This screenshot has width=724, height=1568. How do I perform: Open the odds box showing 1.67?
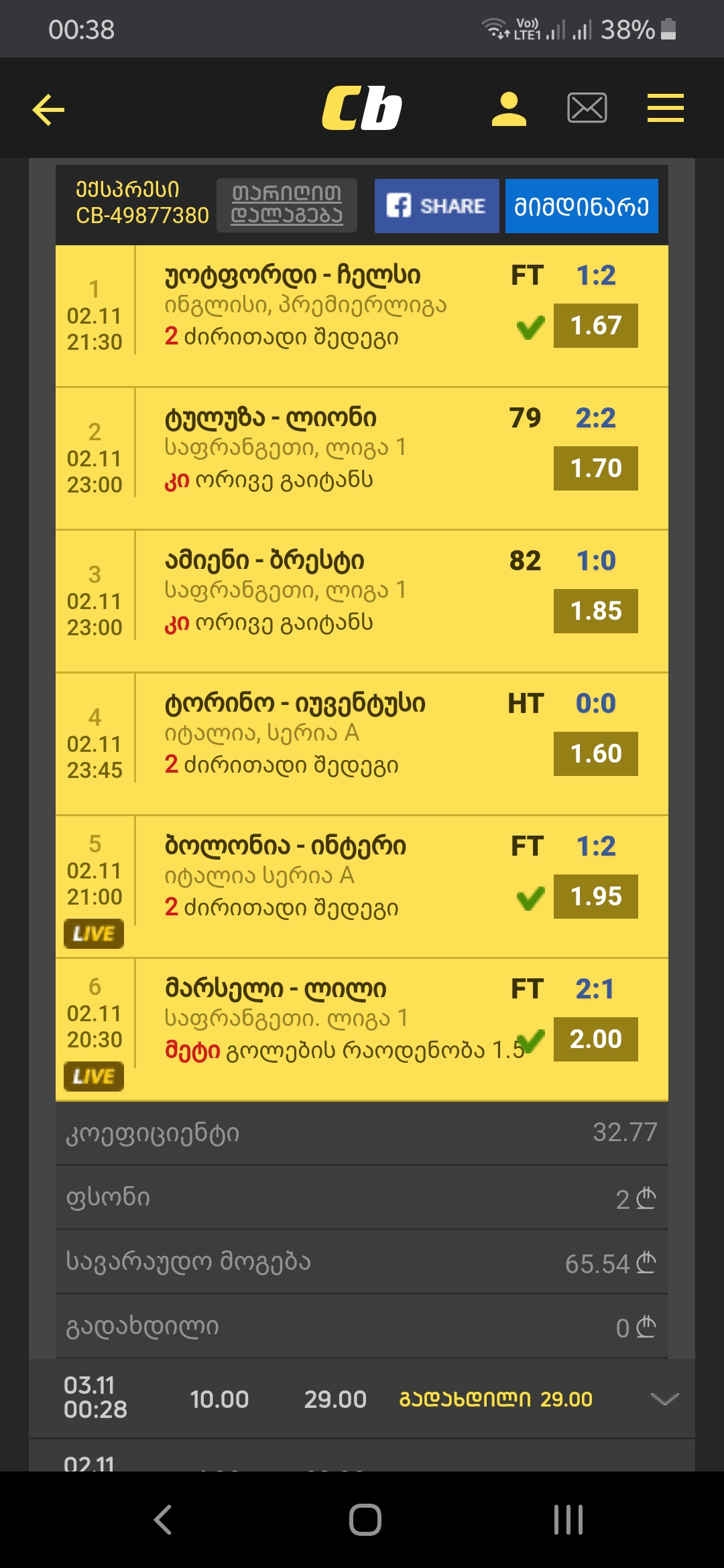[595, 325]
